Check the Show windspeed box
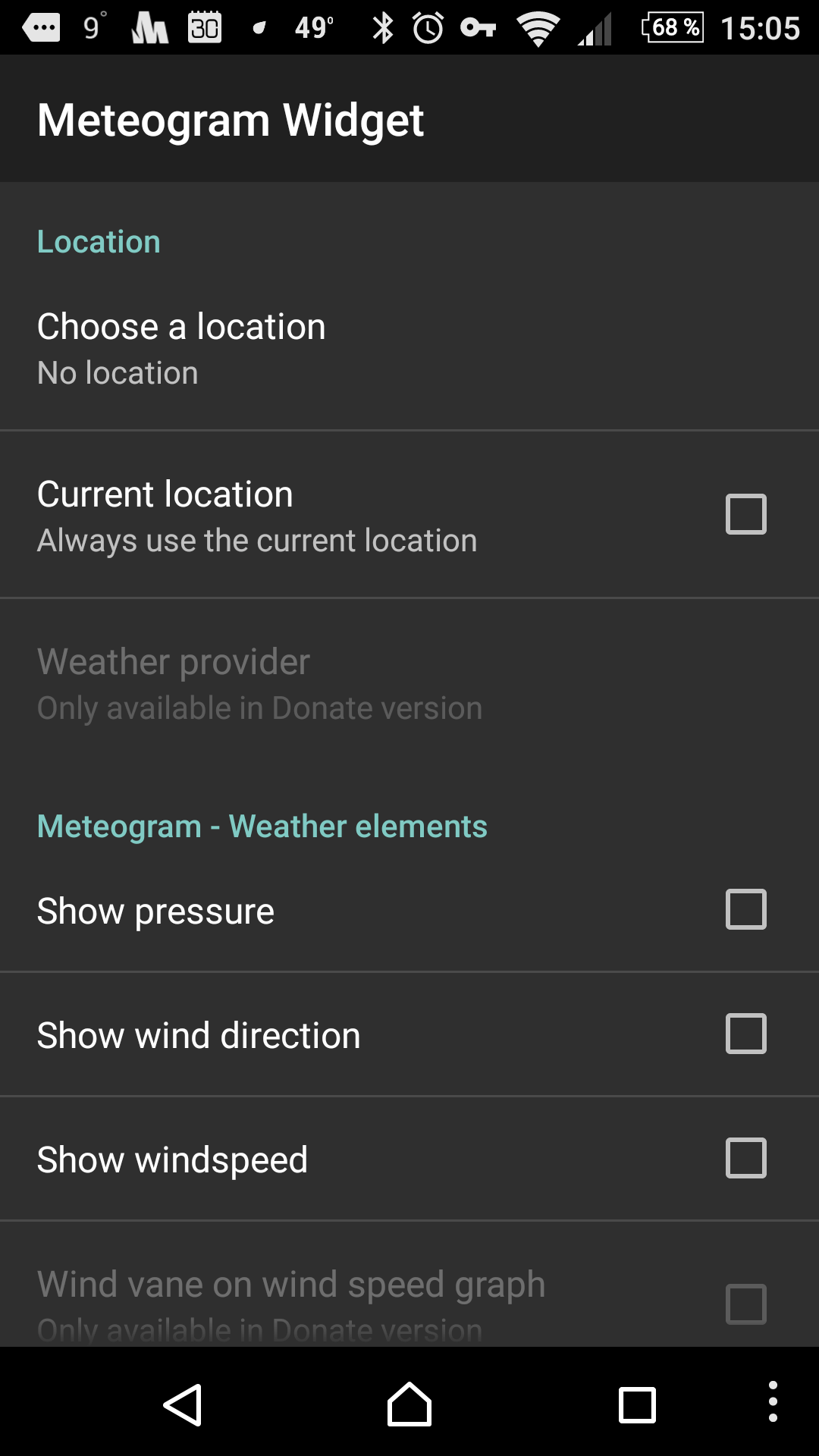 tap(746, 1158)
